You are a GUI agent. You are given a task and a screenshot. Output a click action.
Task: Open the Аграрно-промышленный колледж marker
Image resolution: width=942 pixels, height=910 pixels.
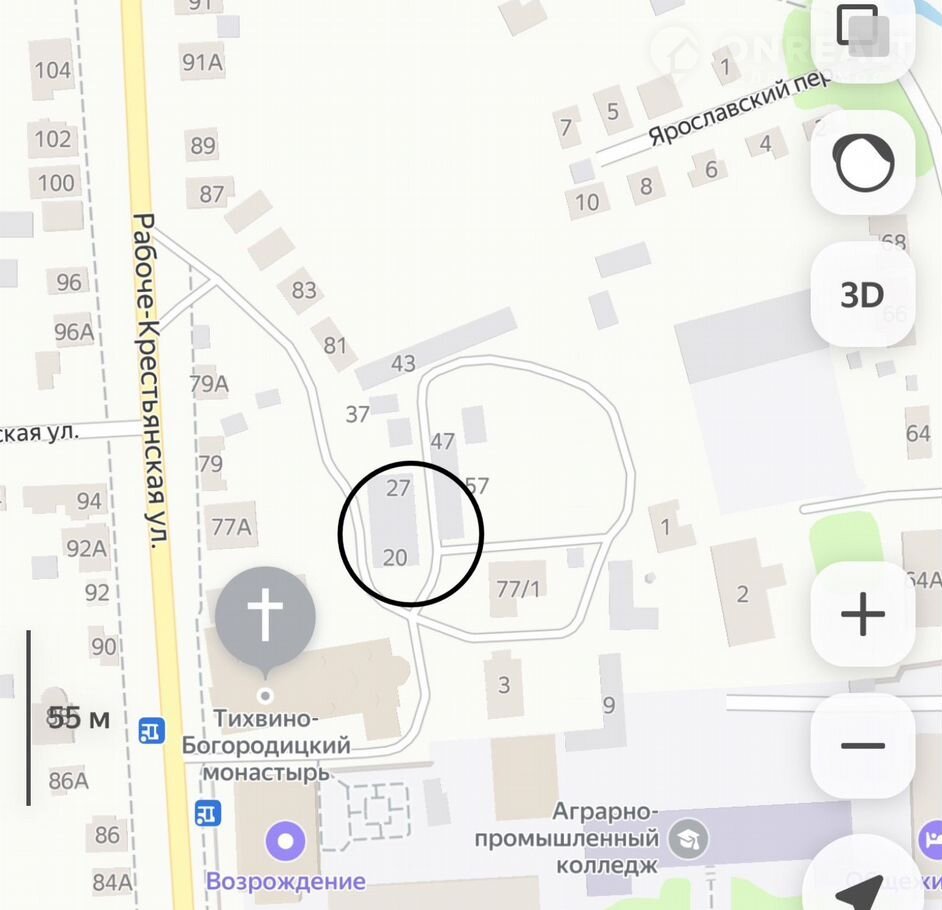pyautogui.click(x=688, y=838)
